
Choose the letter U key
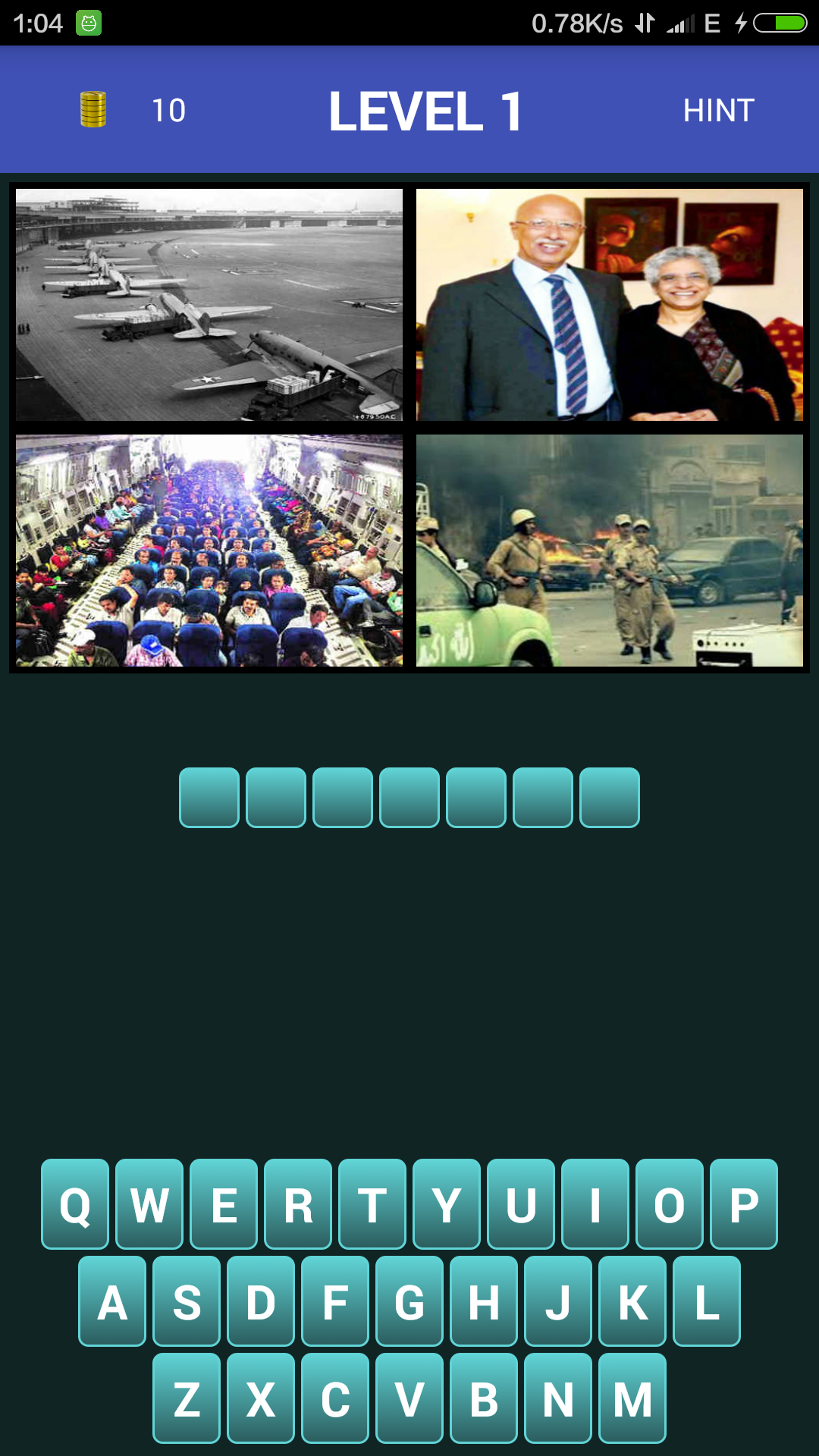click(x=521, y=1204)
